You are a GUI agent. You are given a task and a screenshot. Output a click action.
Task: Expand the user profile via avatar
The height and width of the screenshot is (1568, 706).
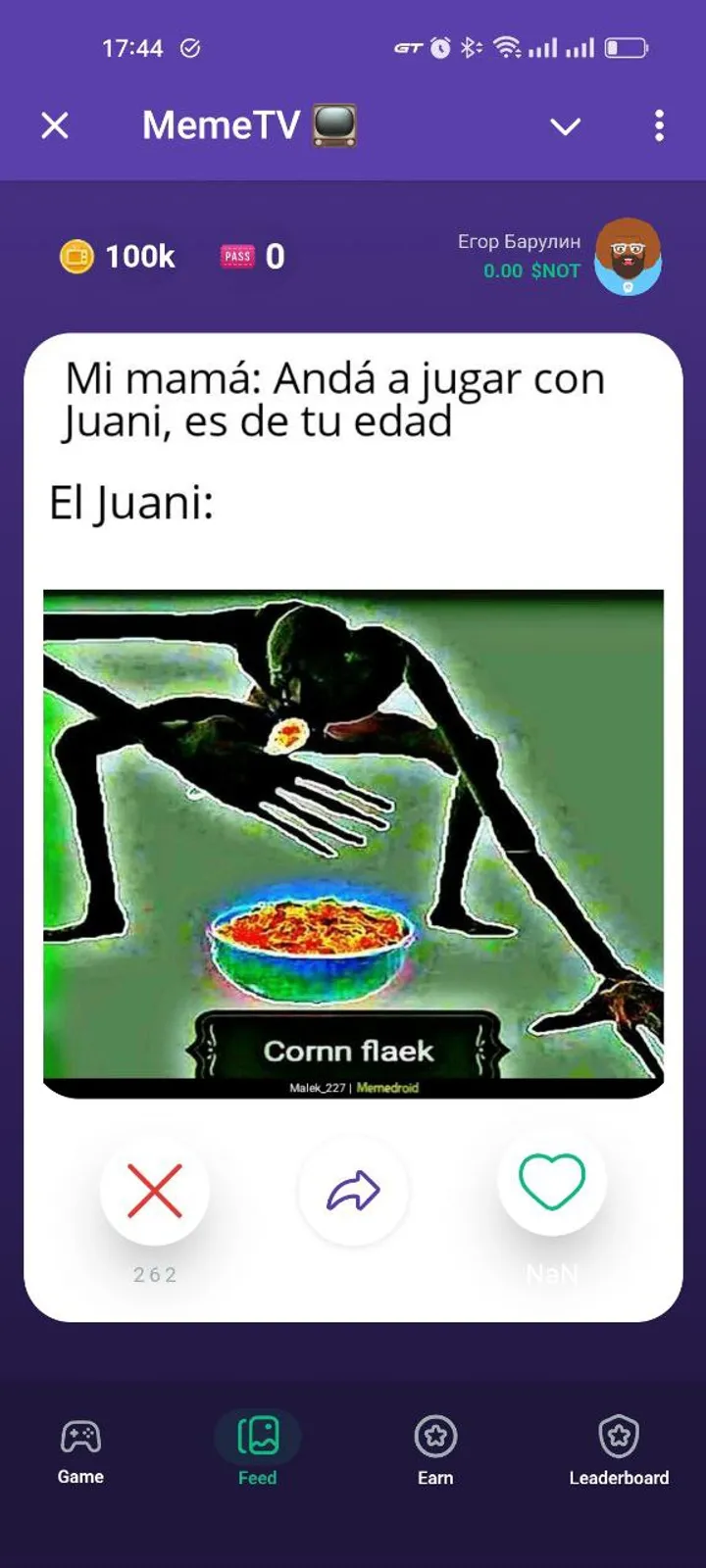(628, 257)
